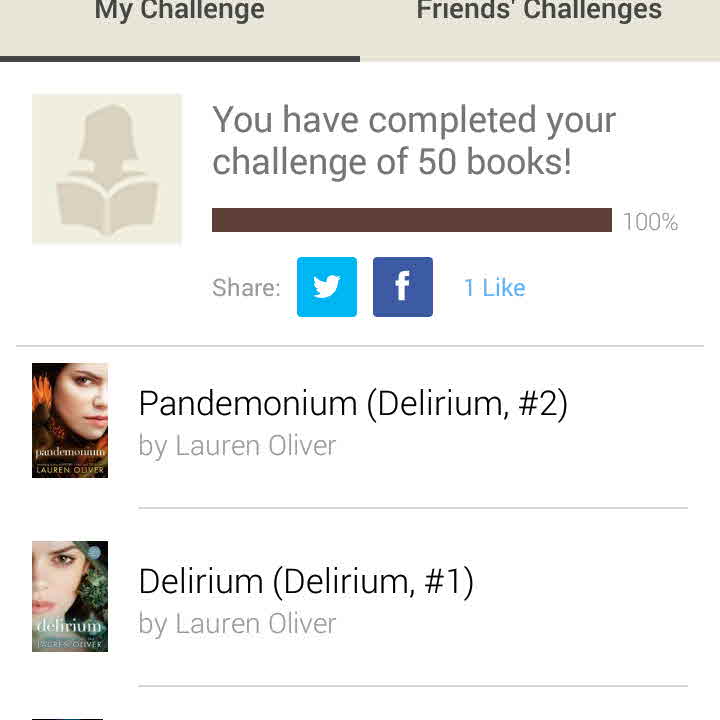Share the challenge on Facebook
This screenshot has width=720, height=720.
tap(403, 287)
